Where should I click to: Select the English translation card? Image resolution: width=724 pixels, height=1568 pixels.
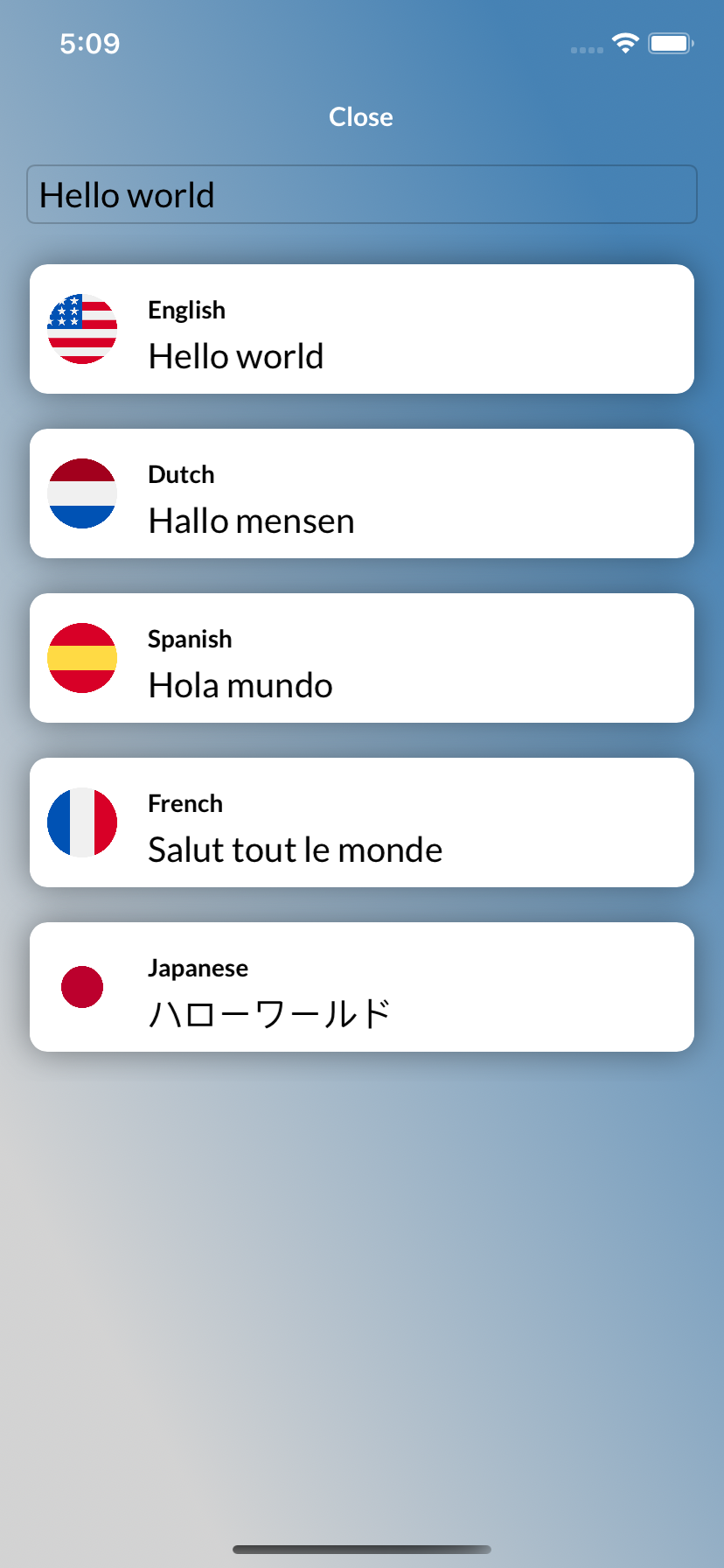coord(362,329)
